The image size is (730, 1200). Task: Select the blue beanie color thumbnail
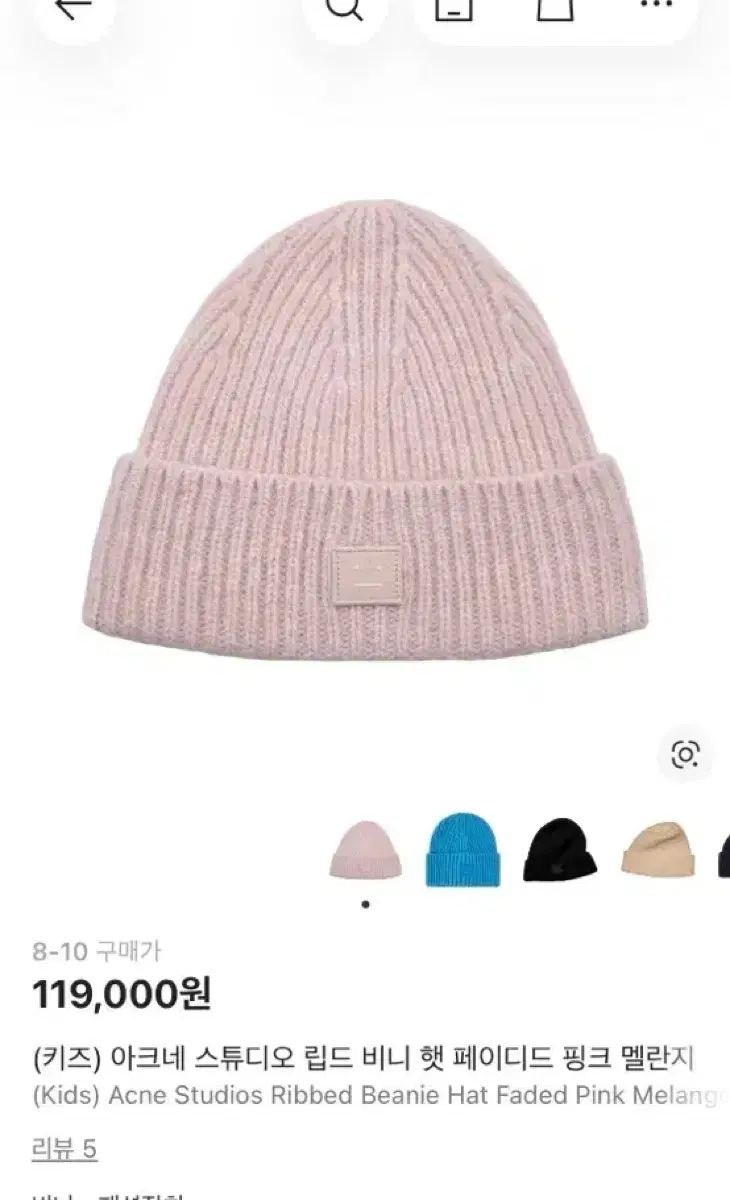[x=461, y=849]
